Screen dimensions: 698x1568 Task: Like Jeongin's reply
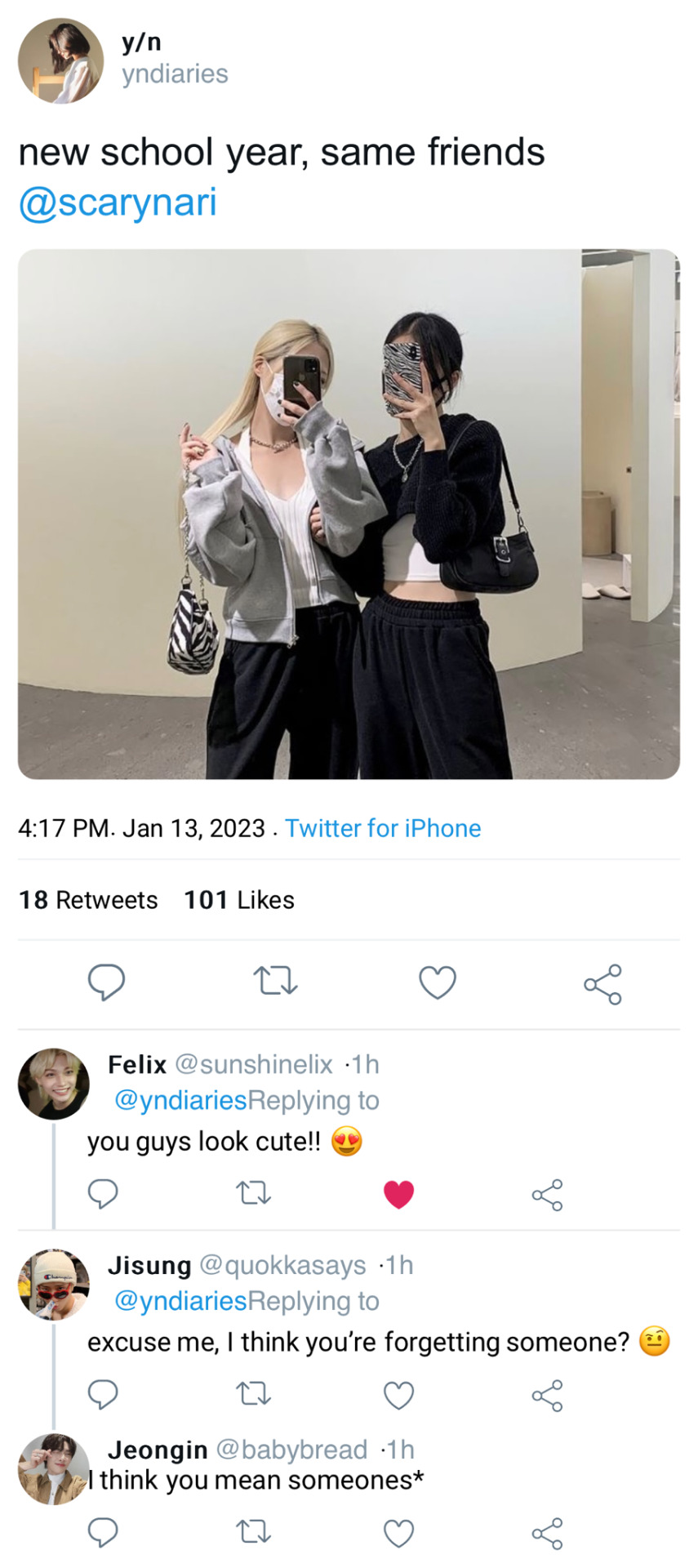pyautogui.click(x=399, y=1534)
